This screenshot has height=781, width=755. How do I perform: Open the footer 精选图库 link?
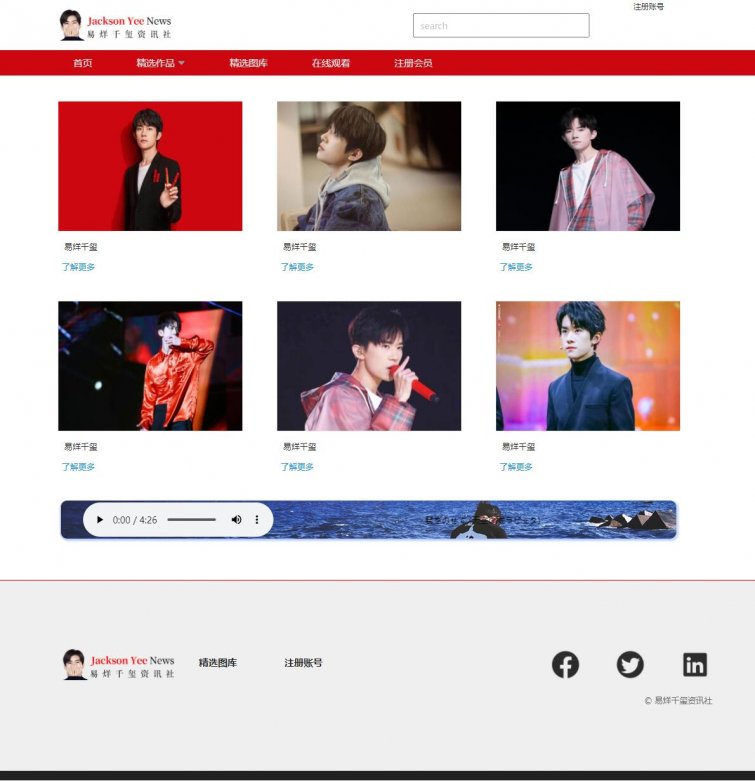(218, 663)
